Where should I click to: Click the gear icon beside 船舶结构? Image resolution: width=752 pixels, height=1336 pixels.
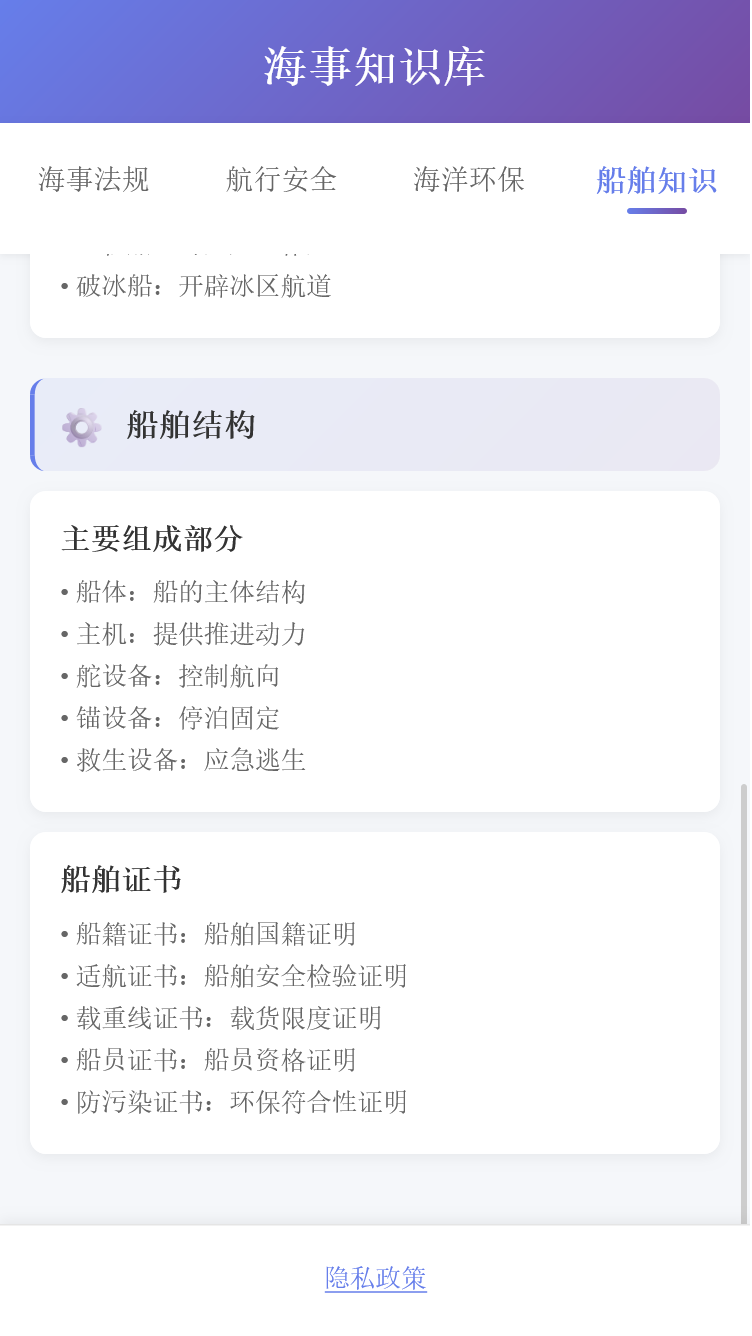coord(81,424)
